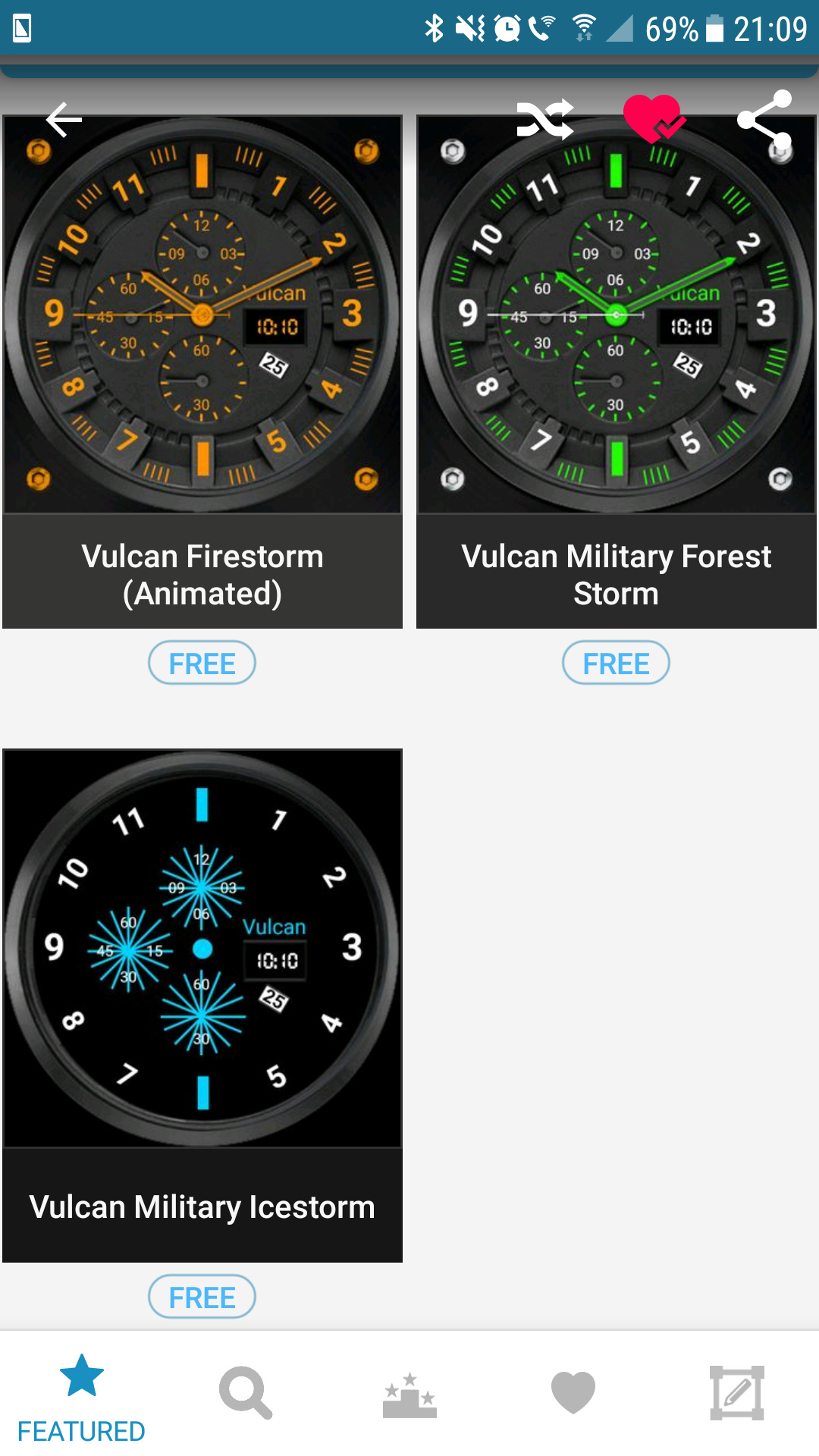Open Vulcan Military Icestorm watch face
Screen dimensions: 819x1456
202,1006
